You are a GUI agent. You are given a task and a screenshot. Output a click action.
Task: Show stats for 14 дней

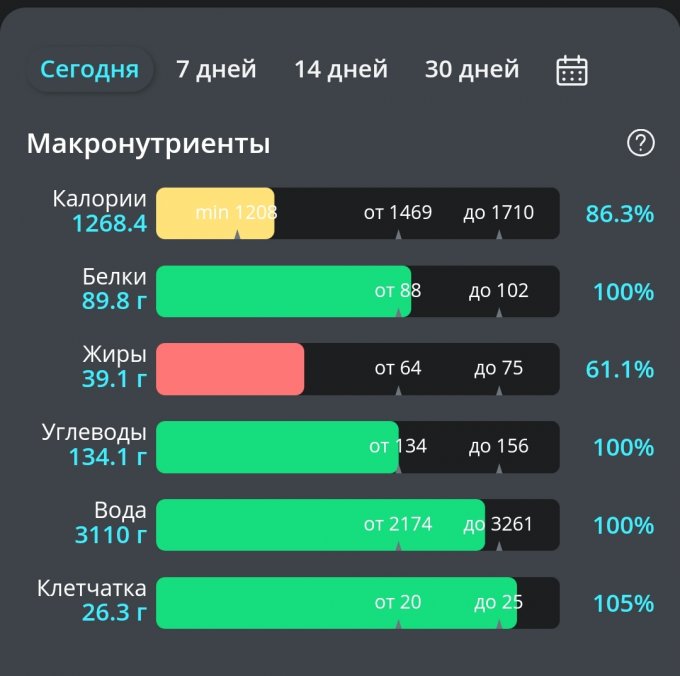pos(340,70)
